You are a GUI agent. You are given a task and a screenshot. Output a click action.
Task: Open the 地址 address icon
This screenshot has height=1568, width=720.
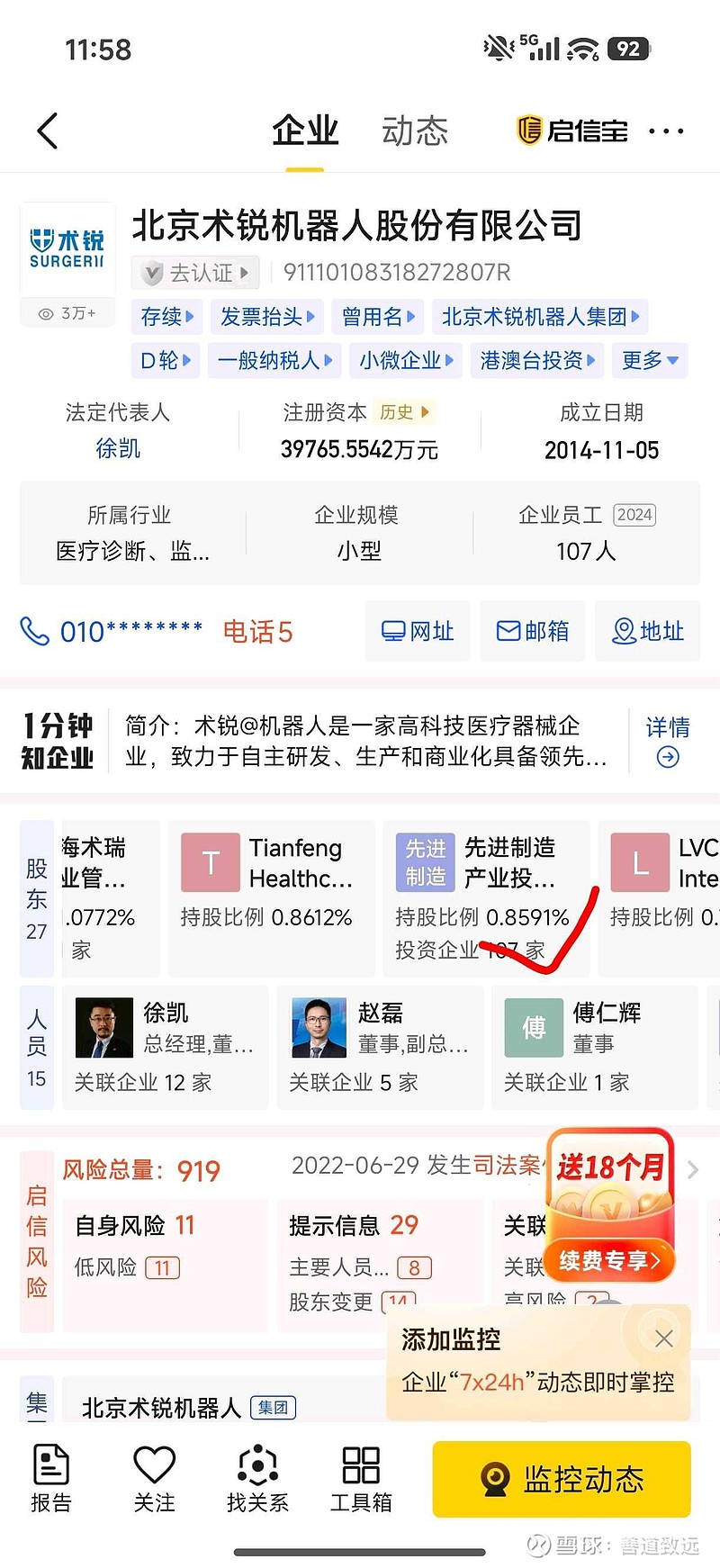click(647, 631)
